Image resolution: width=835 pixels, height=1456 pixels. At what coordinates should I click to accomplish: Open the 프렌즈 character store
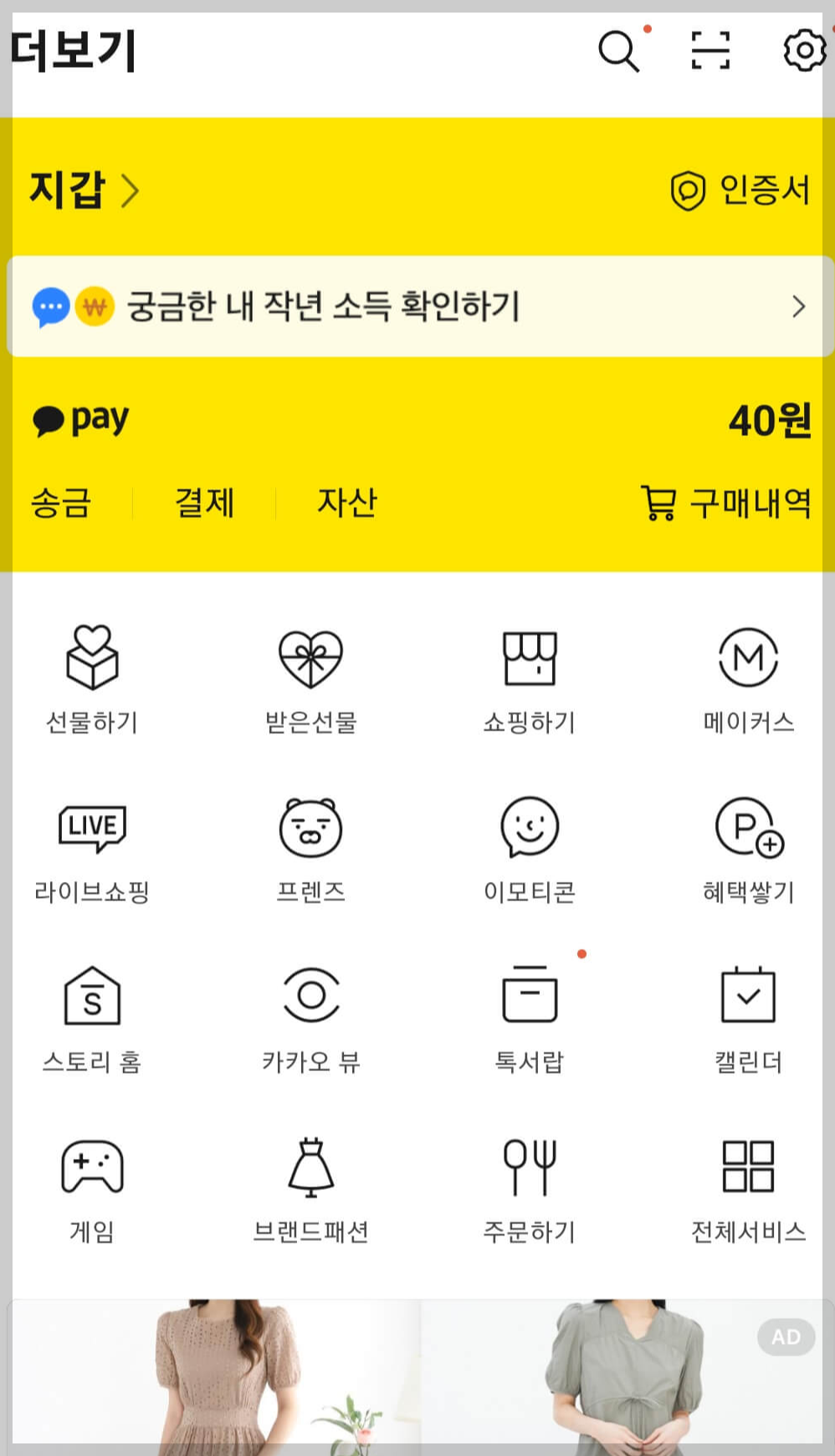coord(310,847)
